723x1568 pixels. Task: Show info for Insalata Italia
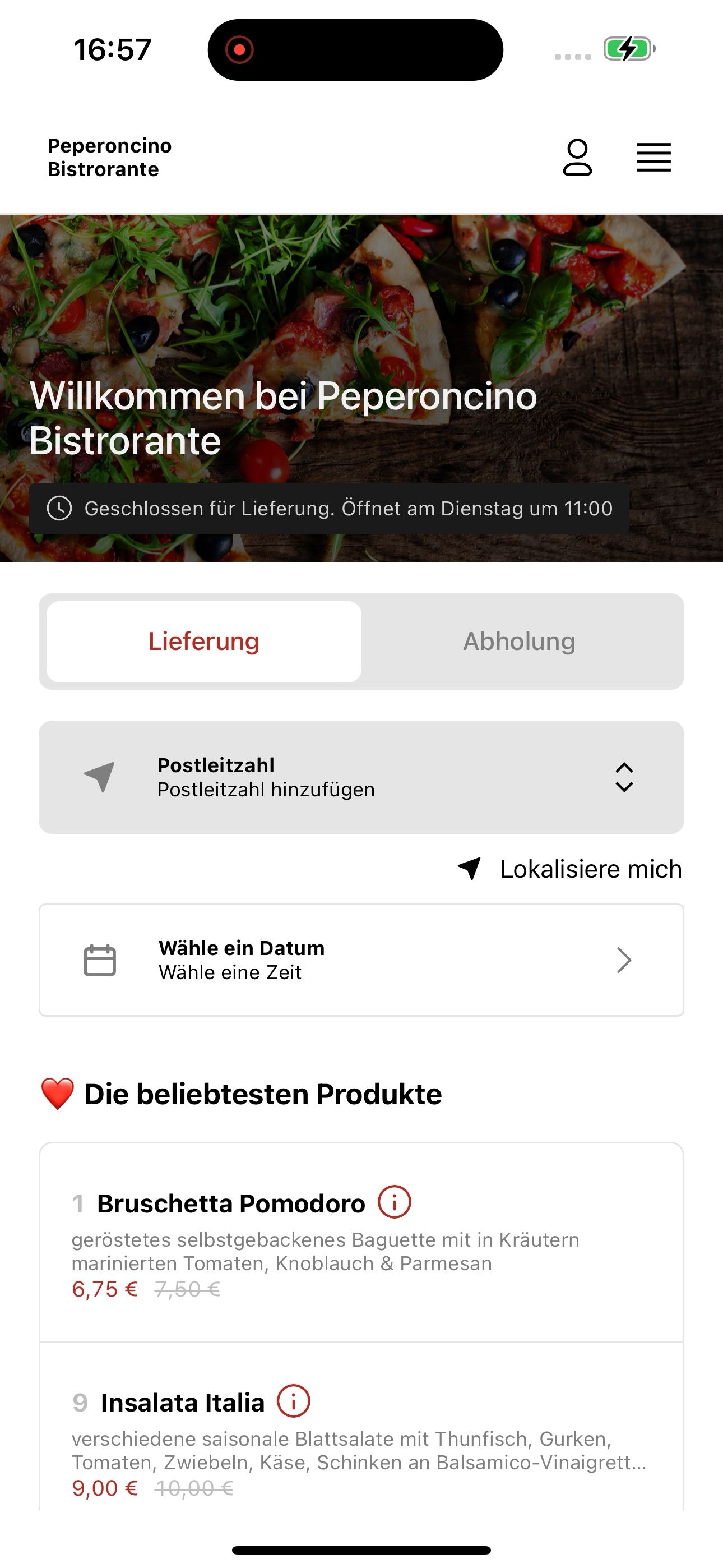coord(293,1401)
